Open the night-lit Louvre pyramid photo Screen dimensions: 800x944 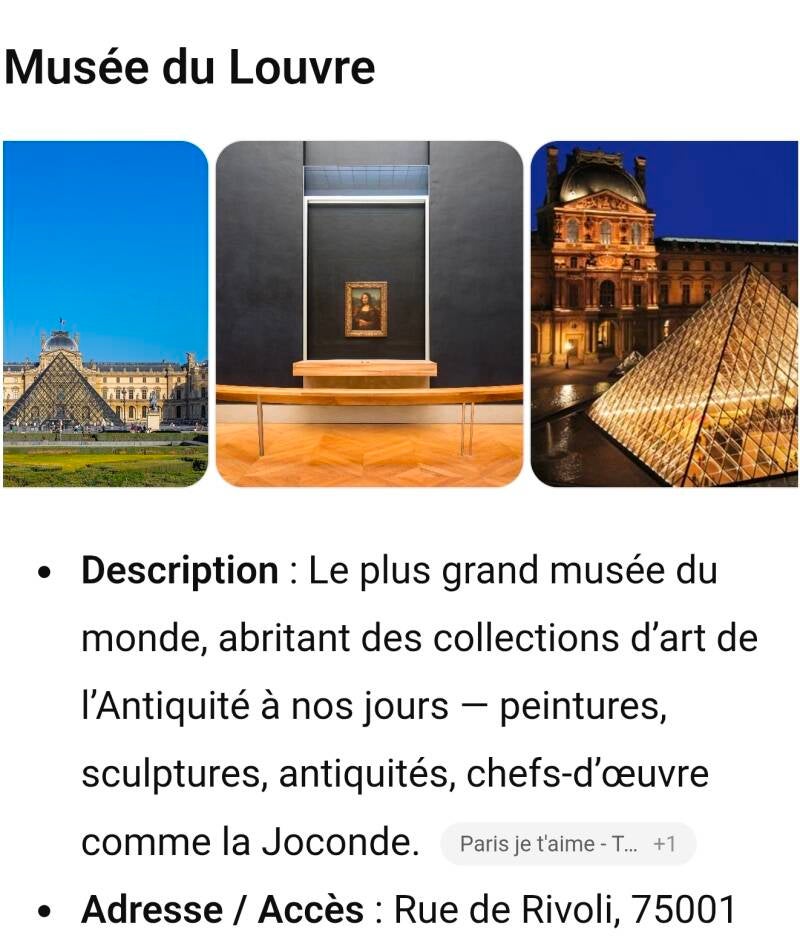click(x=664, y=314)
